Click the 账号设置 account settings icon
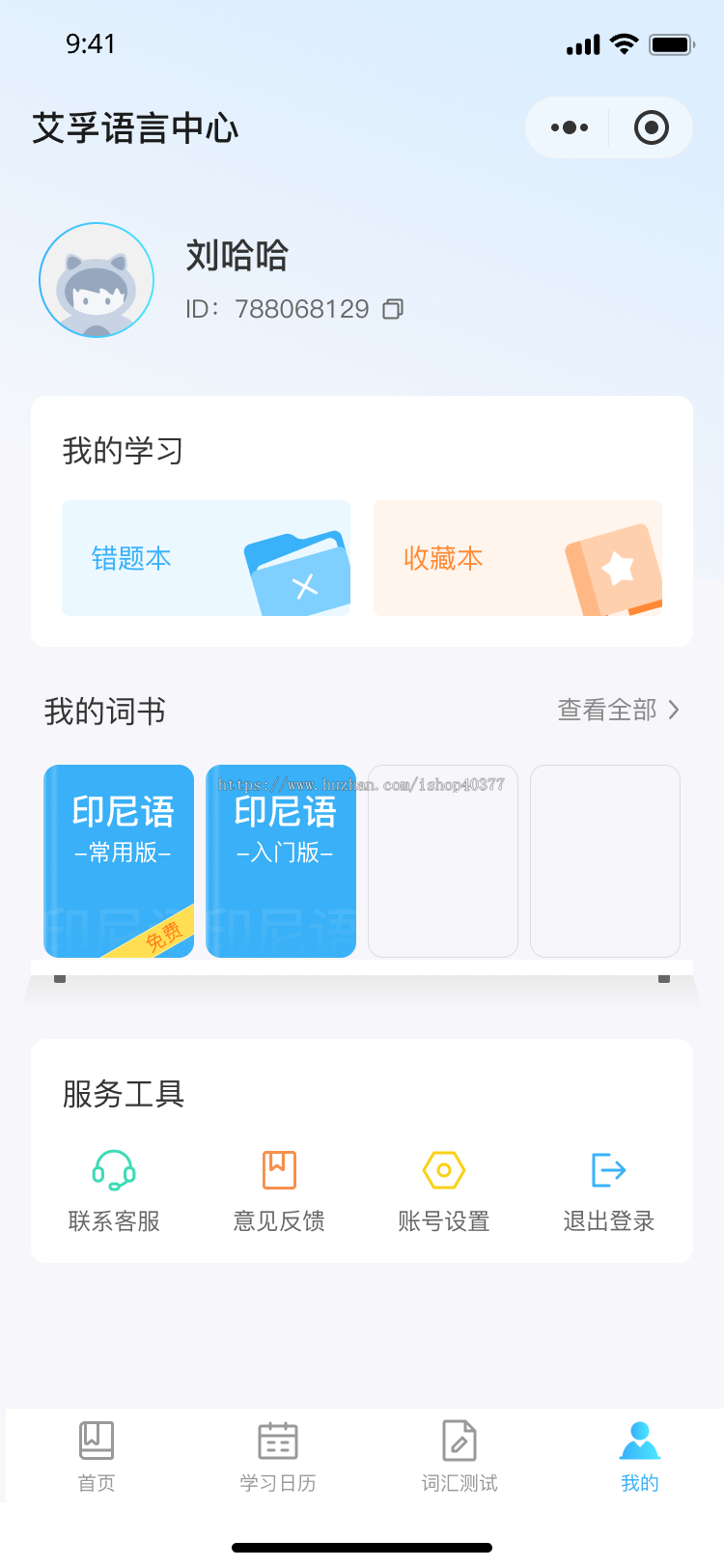The width and height of the screenshot is (724, 1568). coord(442,1169)
